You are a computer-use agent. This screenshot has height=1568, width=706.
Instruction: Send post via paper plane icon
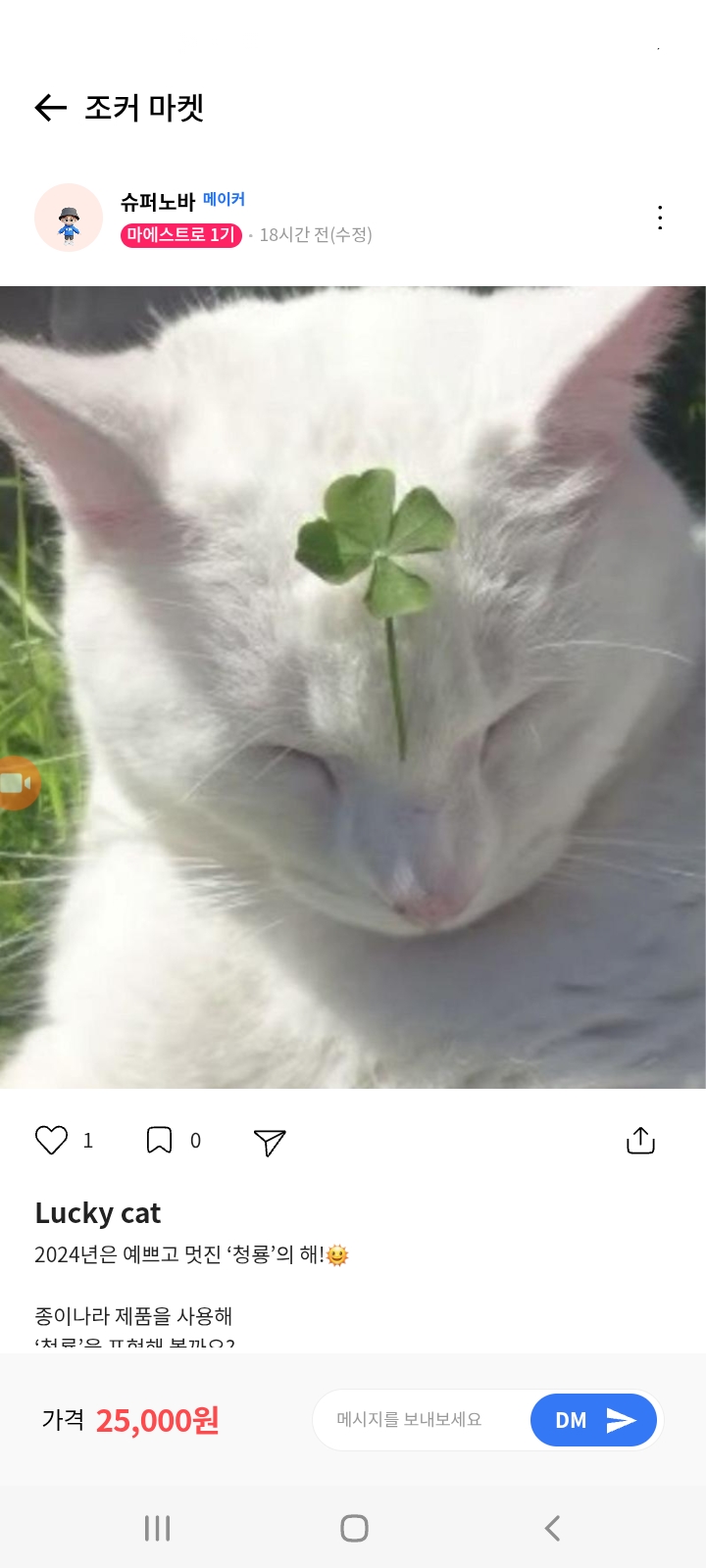(x=269, y=1142)
